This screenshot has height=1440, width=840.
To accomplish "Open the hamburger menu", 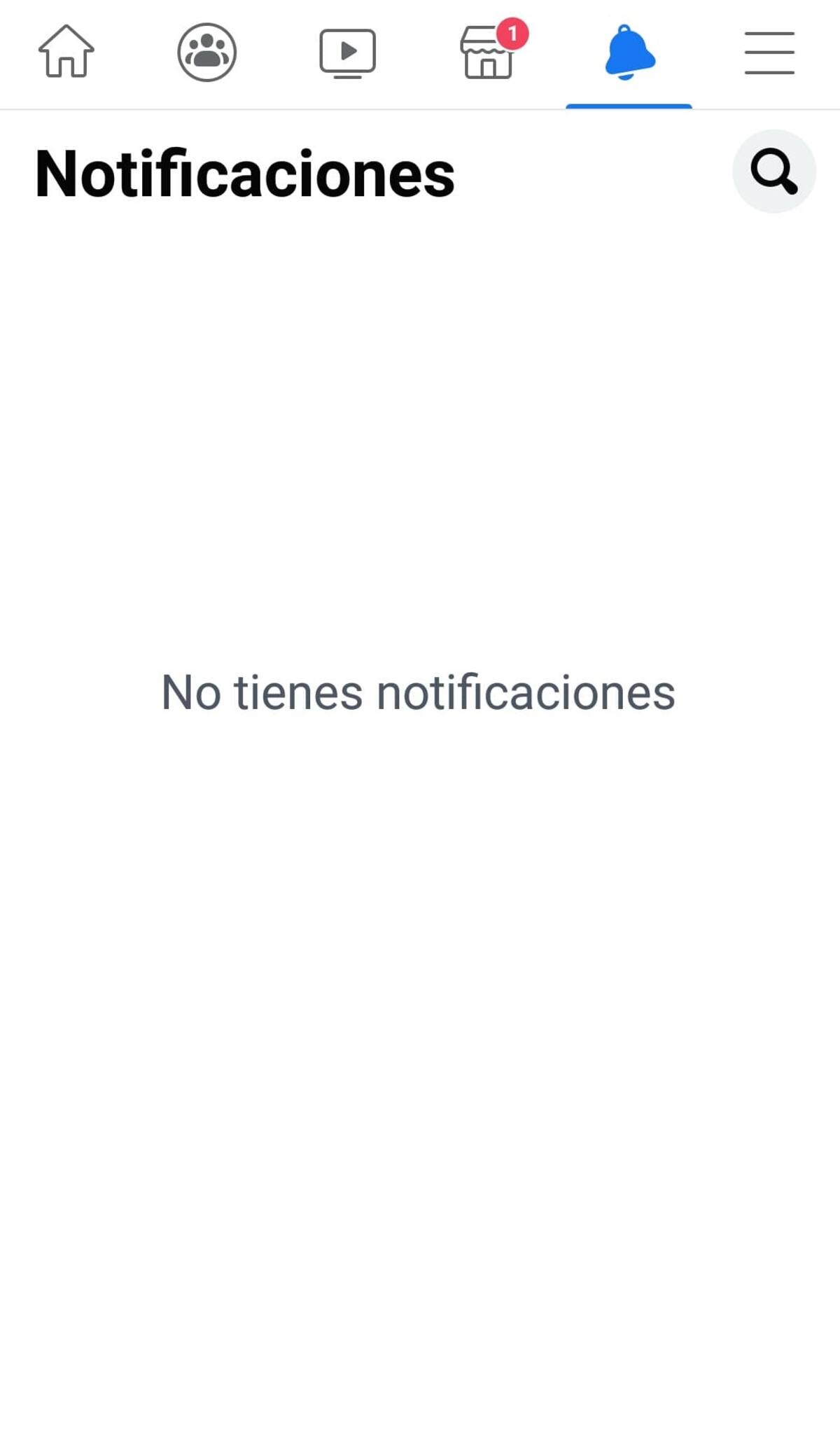I will click(769, 53).
